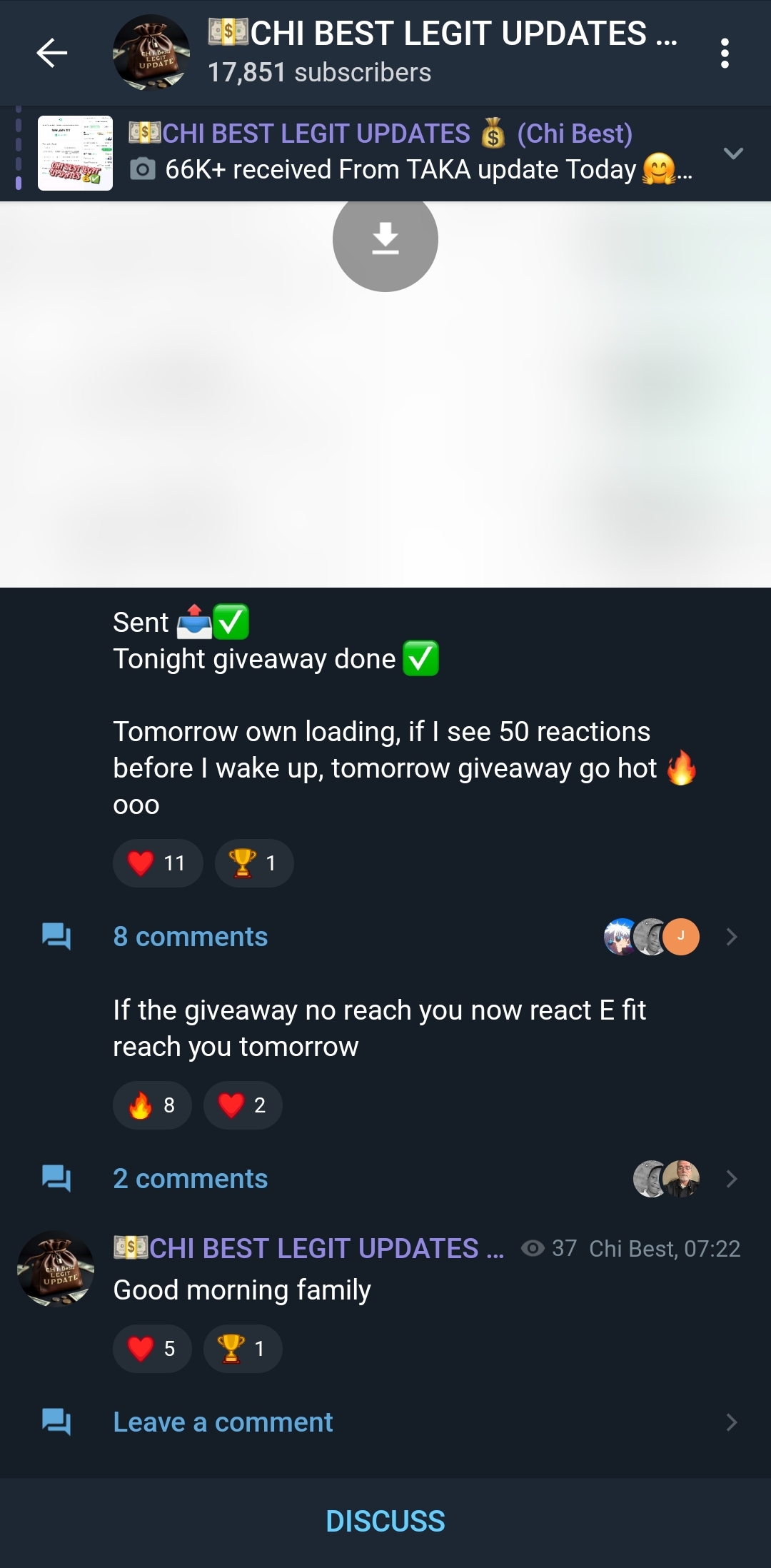Tap trophy reaction on Good morning post
Viewport: 771px width, 1568px height.
[x=242, y=1349]
